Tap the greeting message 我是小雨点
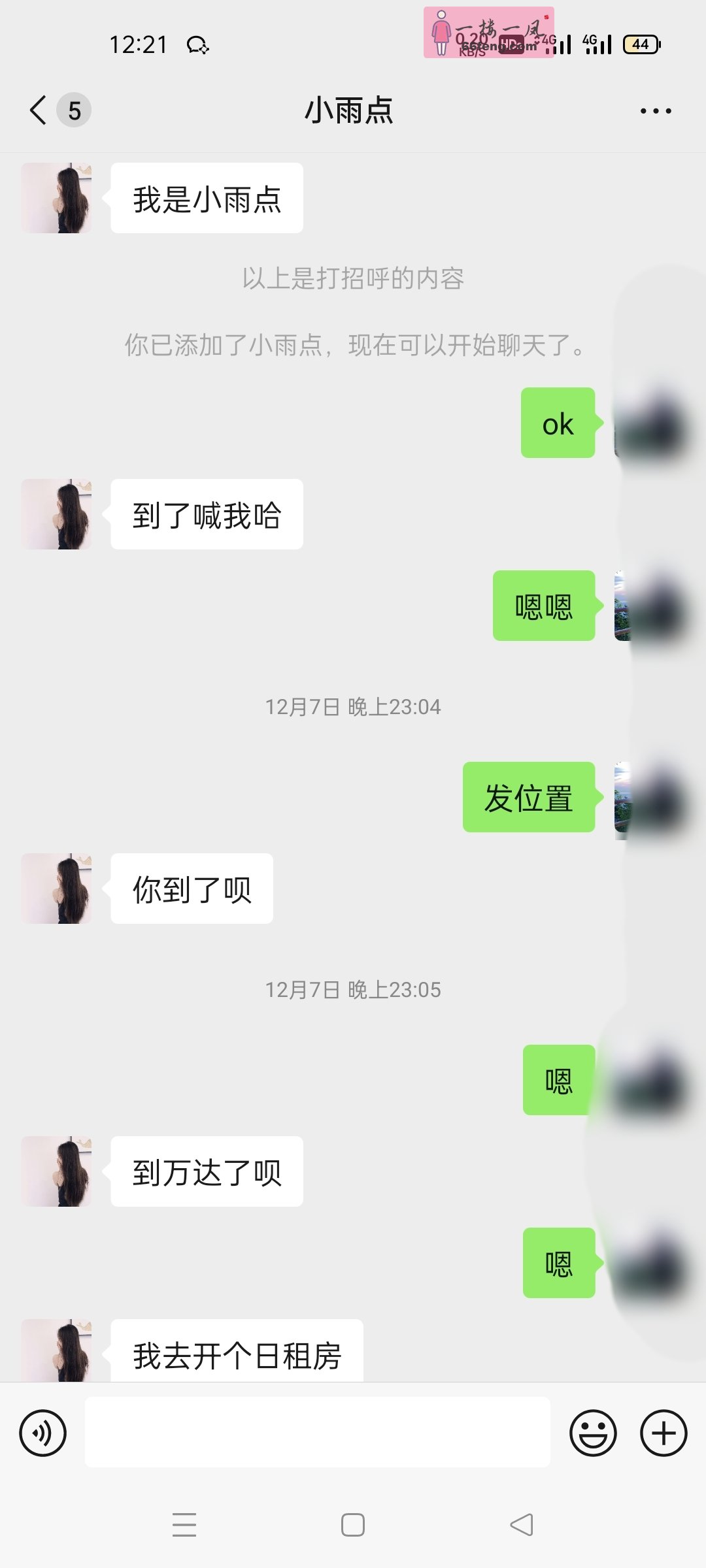 [x=207, y=198]
